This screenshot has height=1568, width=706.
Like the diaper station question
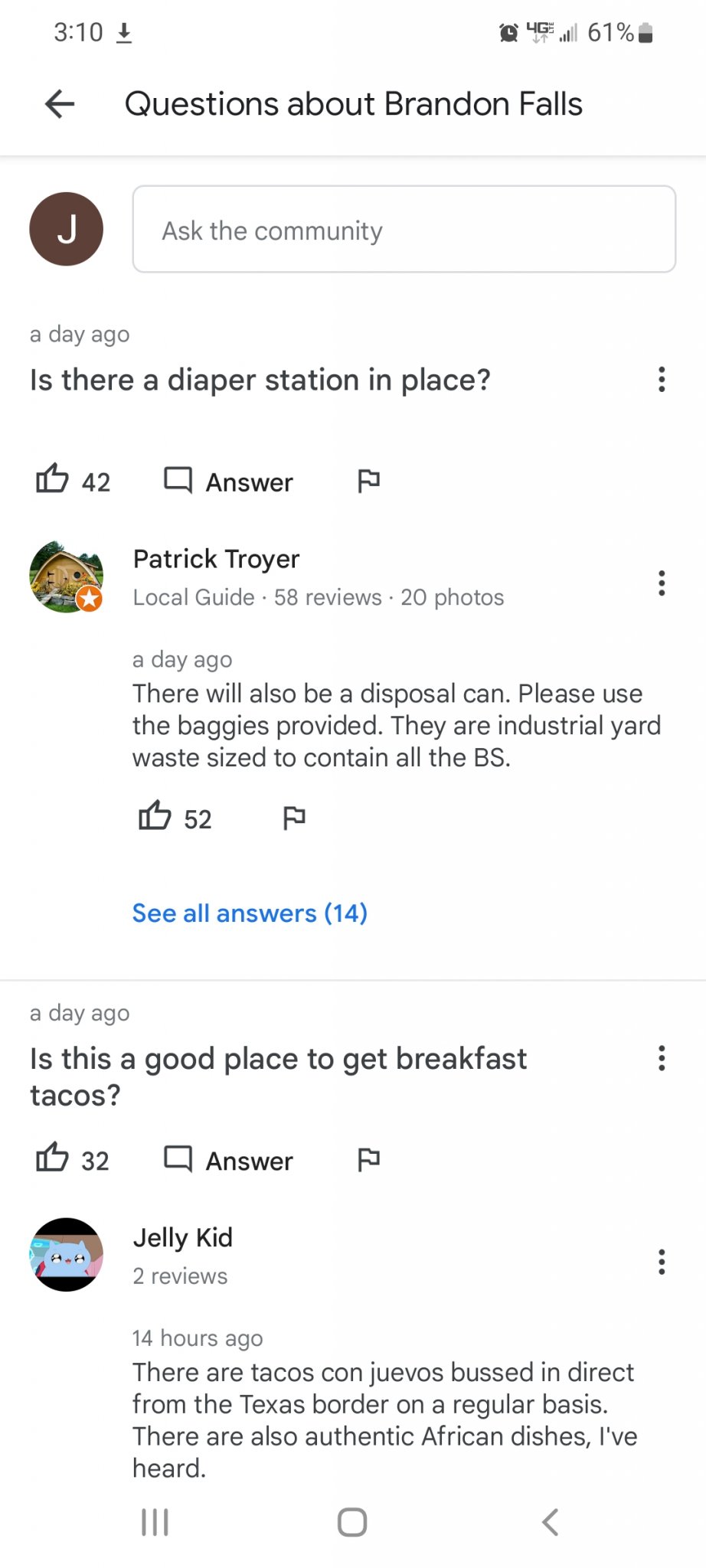tap(53, 480)
